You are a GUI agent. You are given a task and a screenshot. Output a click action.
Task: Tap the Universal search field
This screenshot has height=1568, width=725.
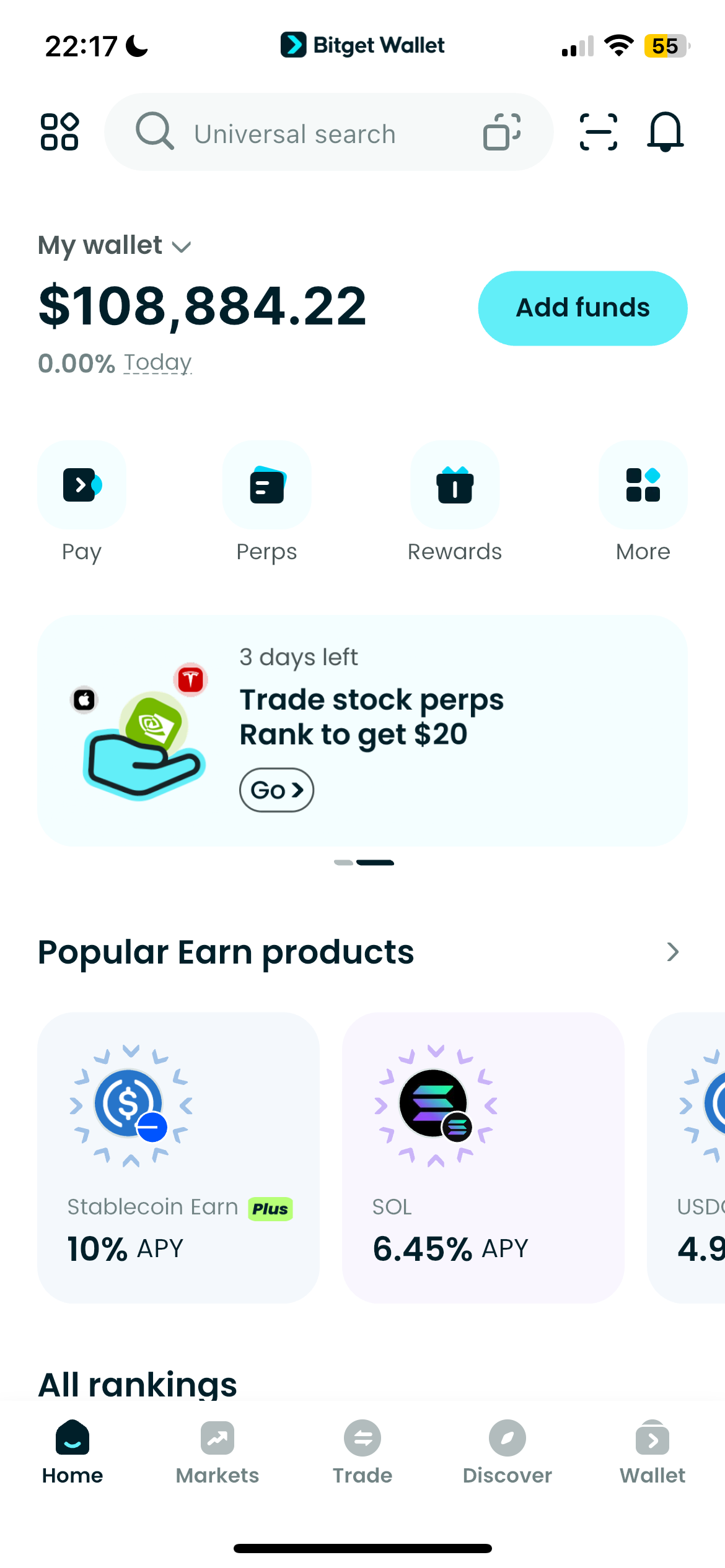point(295,133)
